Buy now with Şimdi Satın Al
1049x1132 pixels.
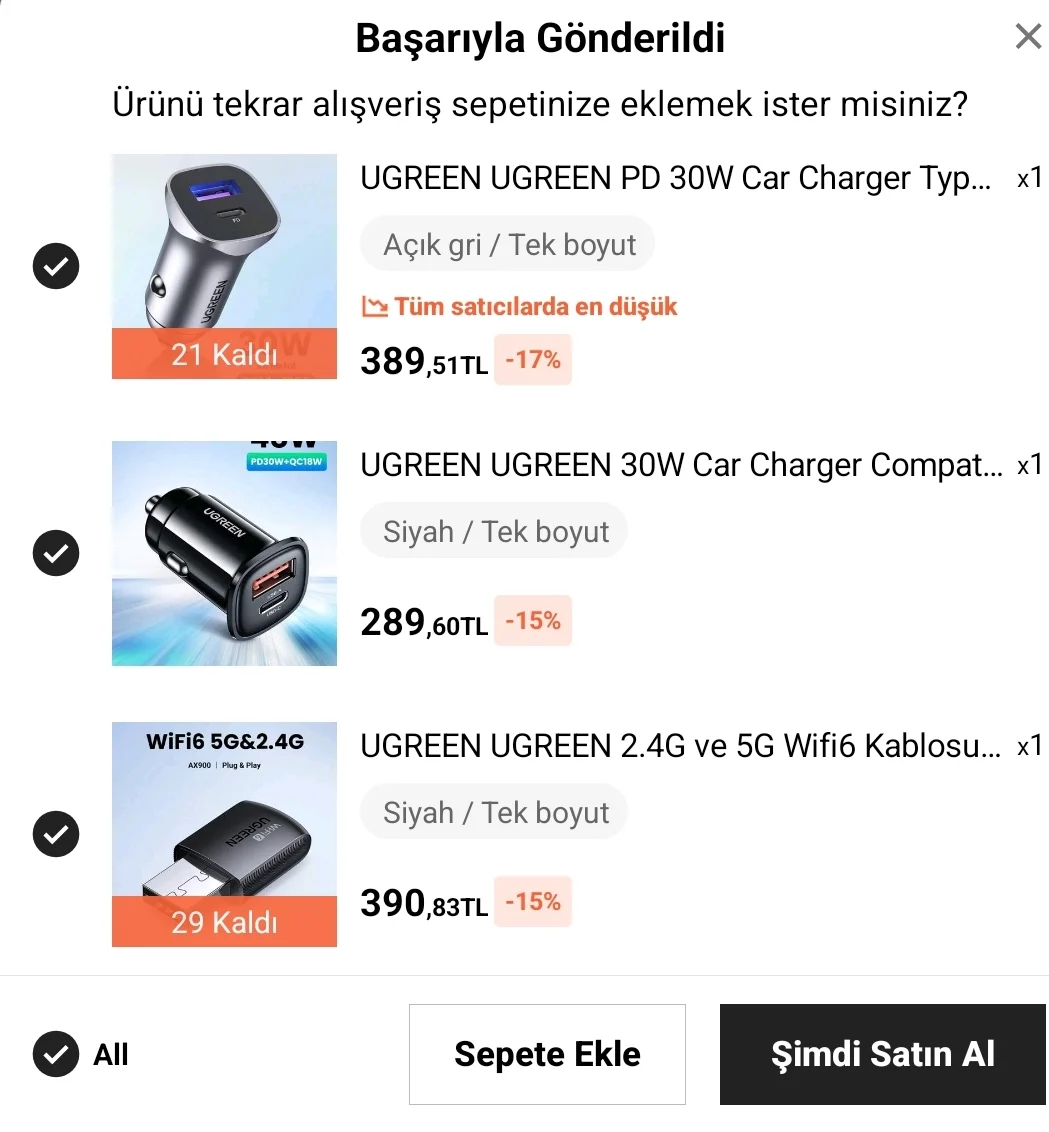(x=882, y=1054)
